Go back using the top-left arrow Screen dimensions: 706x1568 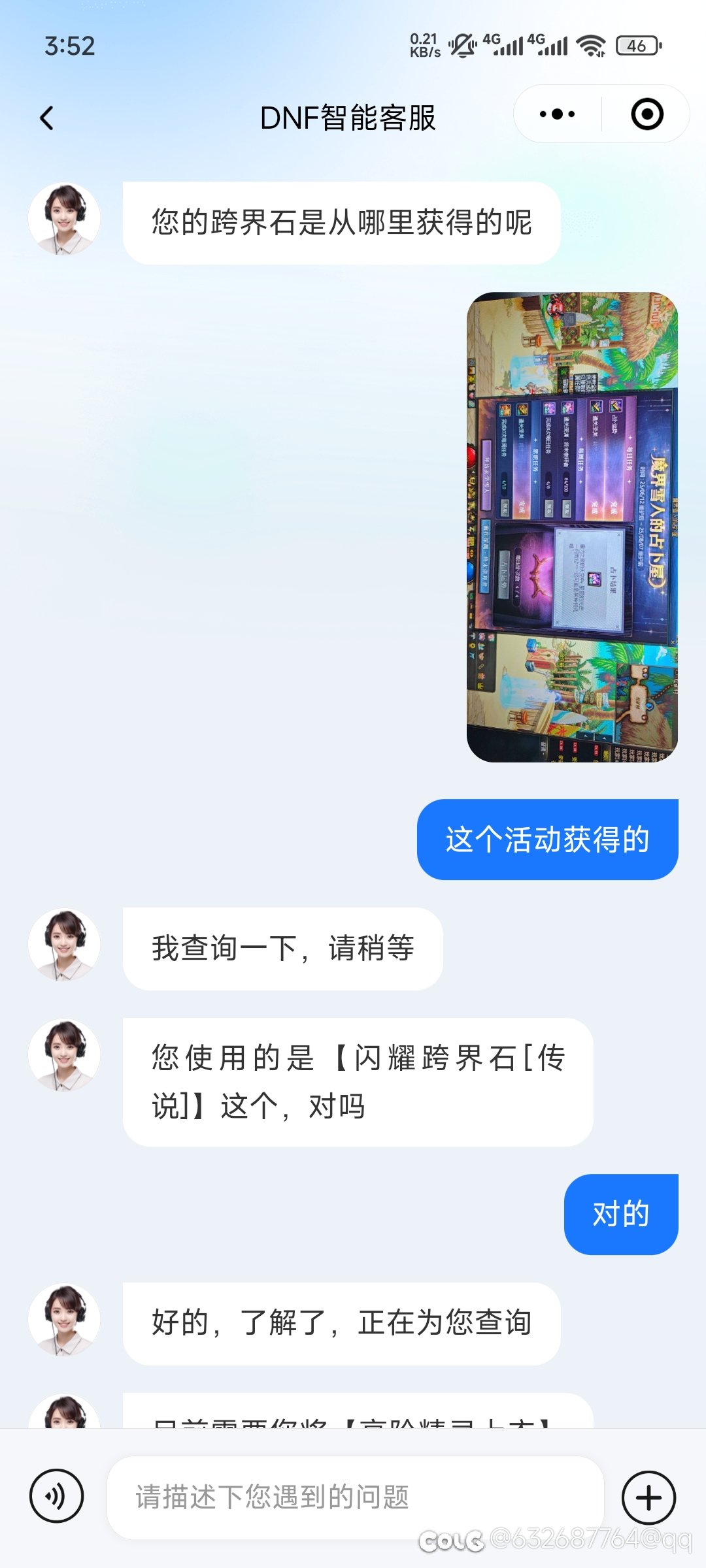coord(46,118)
